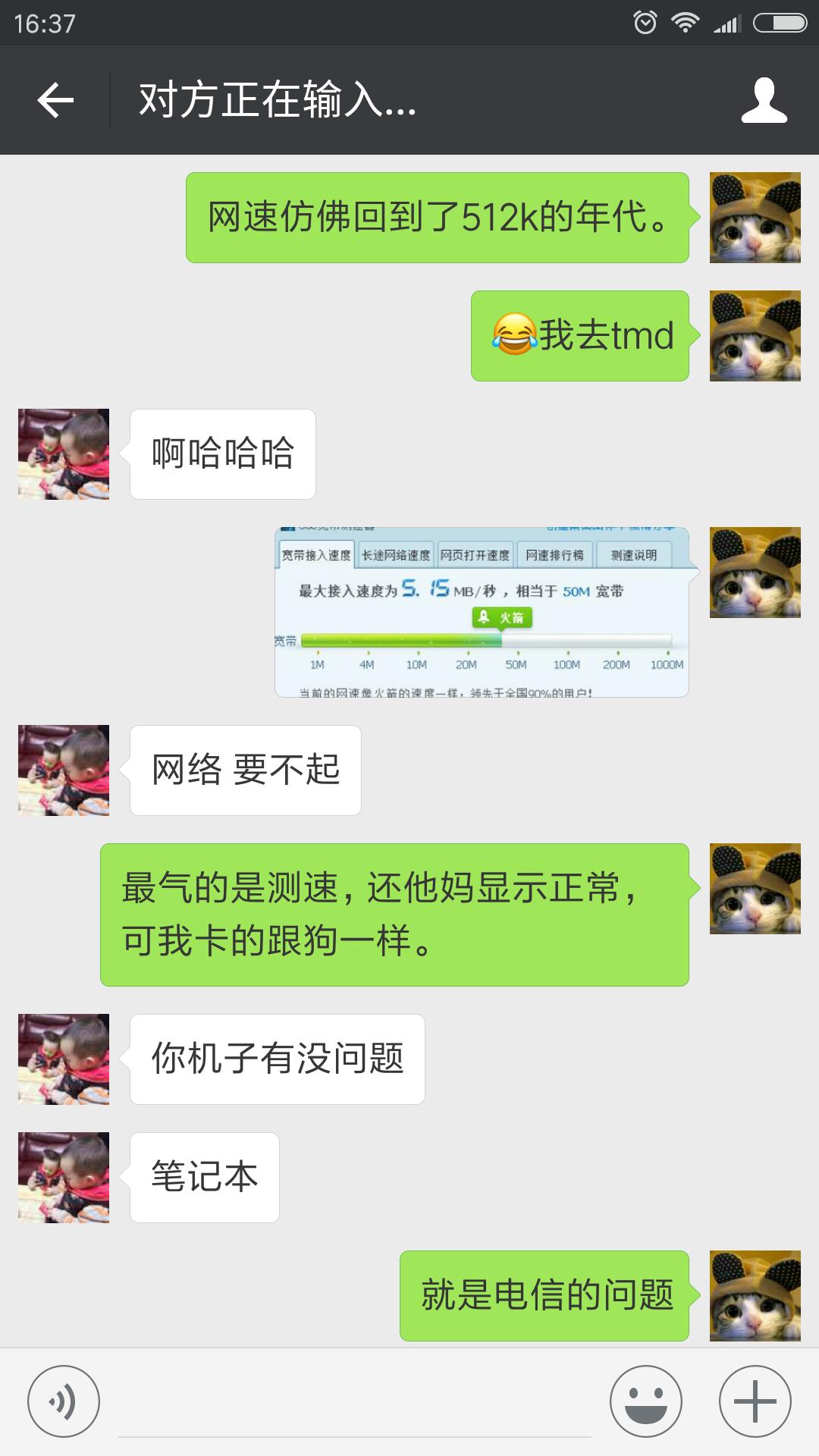The height and width of the screenshot is (1456, 819).
Task: Tap the message text input field
Action: coord(355,1403)
